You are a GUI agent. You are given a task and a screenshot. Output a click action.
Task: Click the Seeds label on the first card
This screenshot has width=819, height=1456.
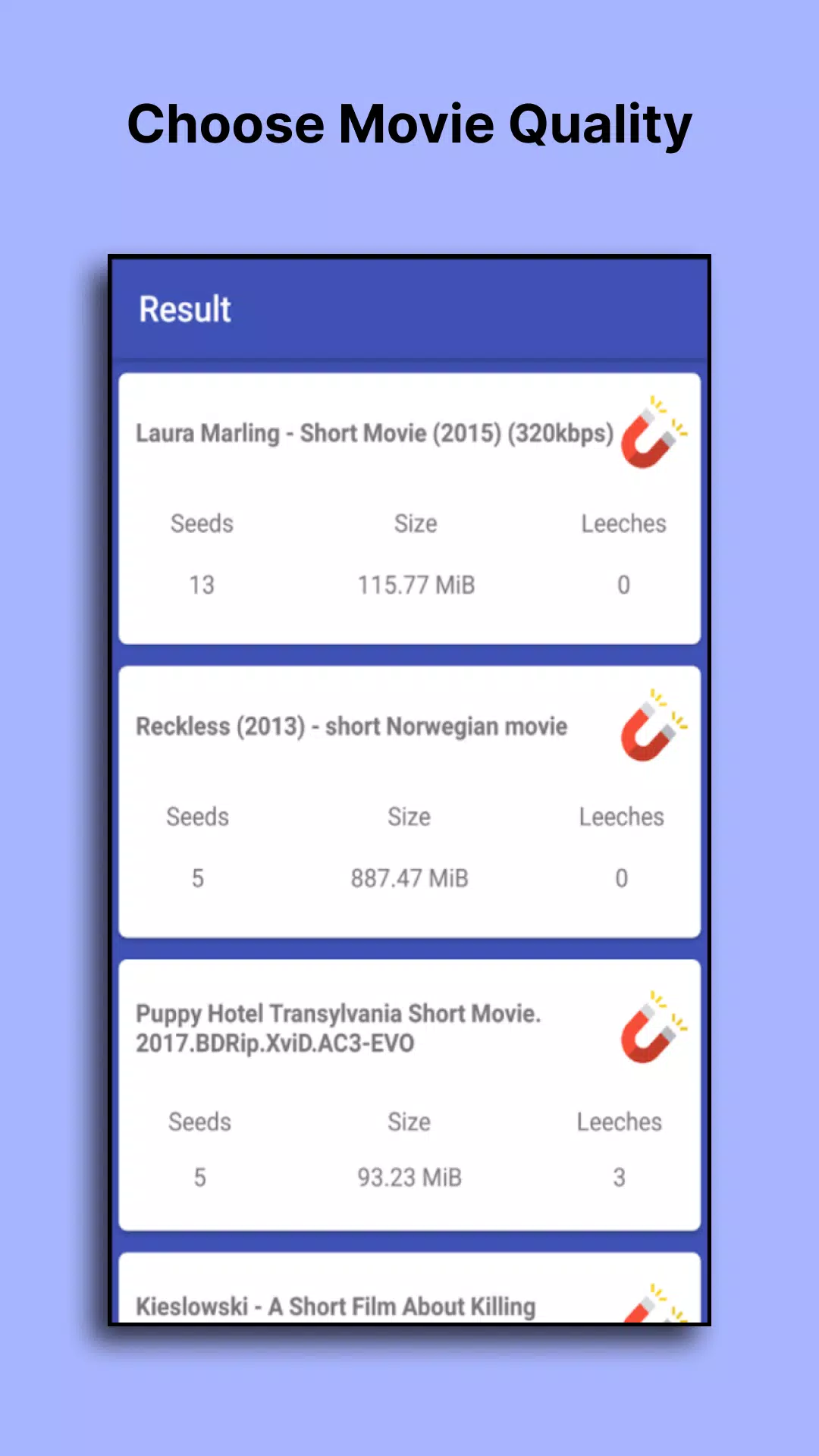pos(202,523)
